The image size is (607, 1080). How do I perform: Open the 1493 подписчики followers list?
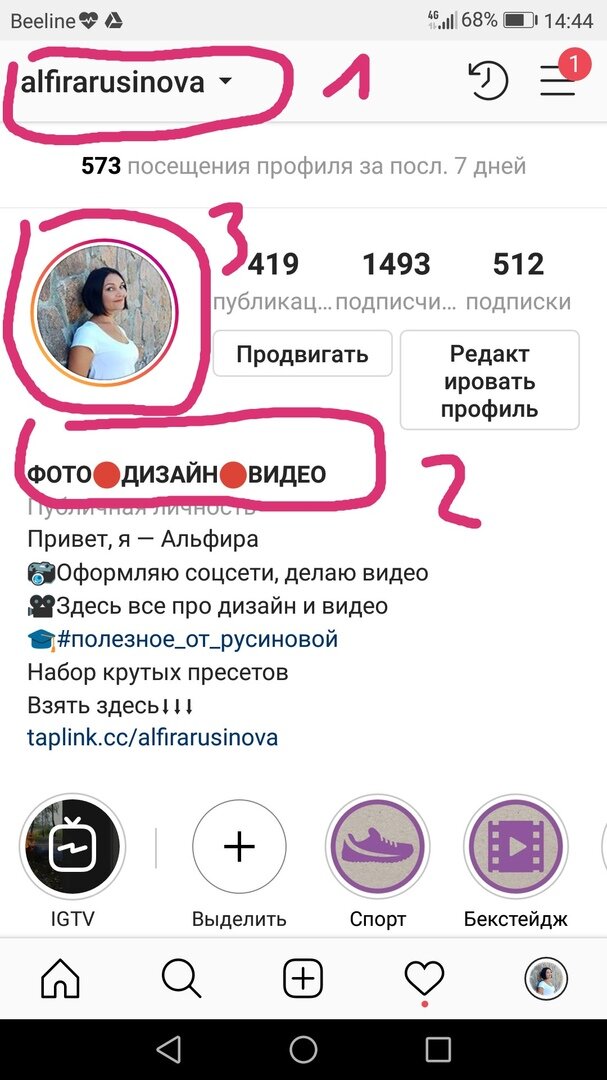[x=396, y=281]
